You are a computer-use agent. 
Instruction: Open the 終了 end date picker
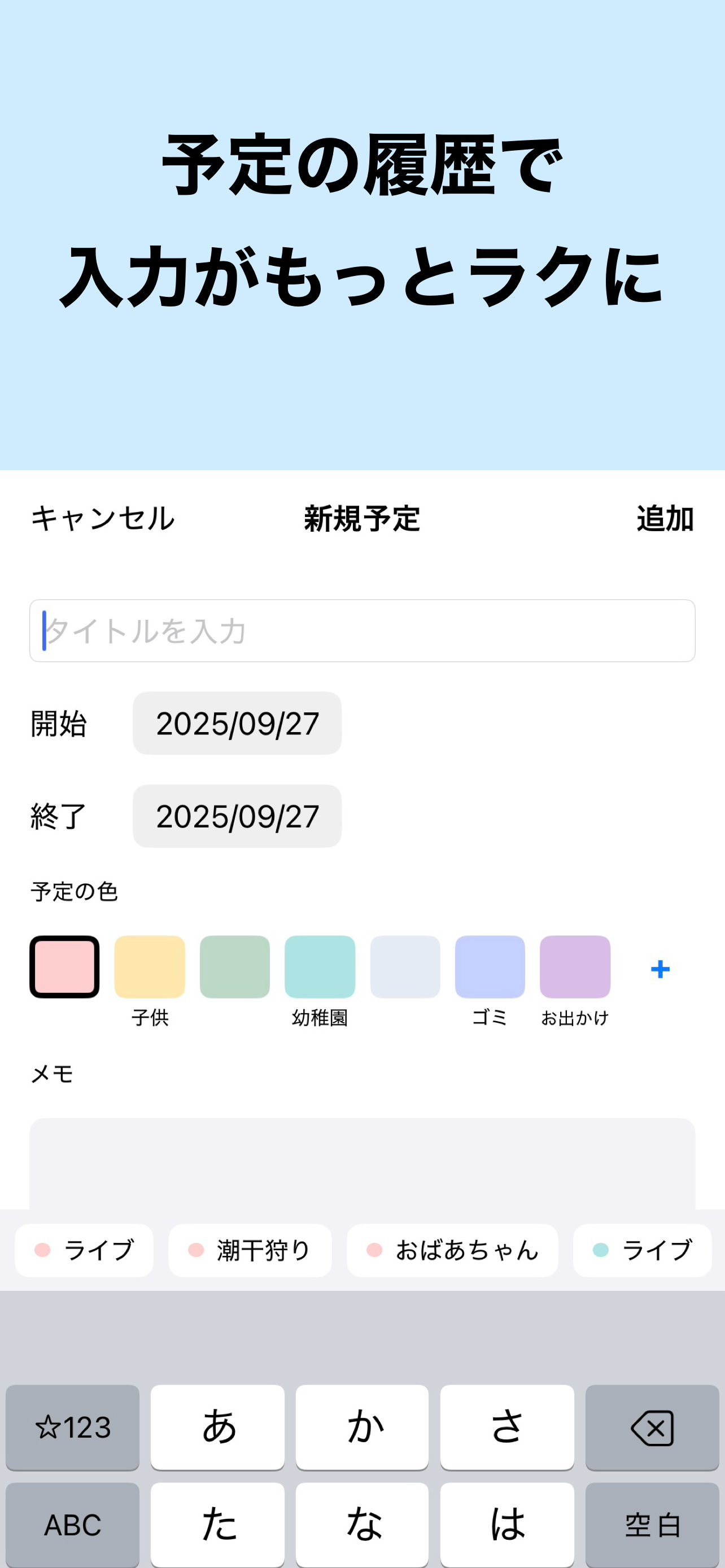click(237, 816)
